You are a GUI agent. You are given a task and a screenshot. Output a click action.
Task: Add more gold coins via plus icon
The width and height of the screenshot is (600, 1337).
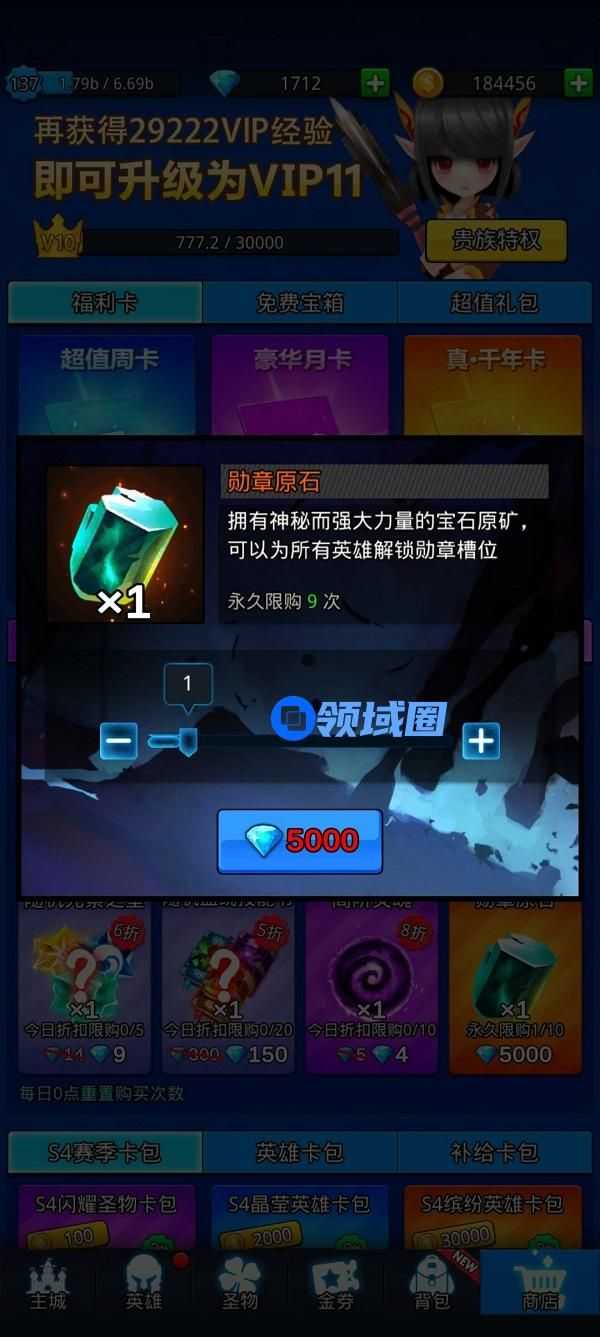point(579,83)
